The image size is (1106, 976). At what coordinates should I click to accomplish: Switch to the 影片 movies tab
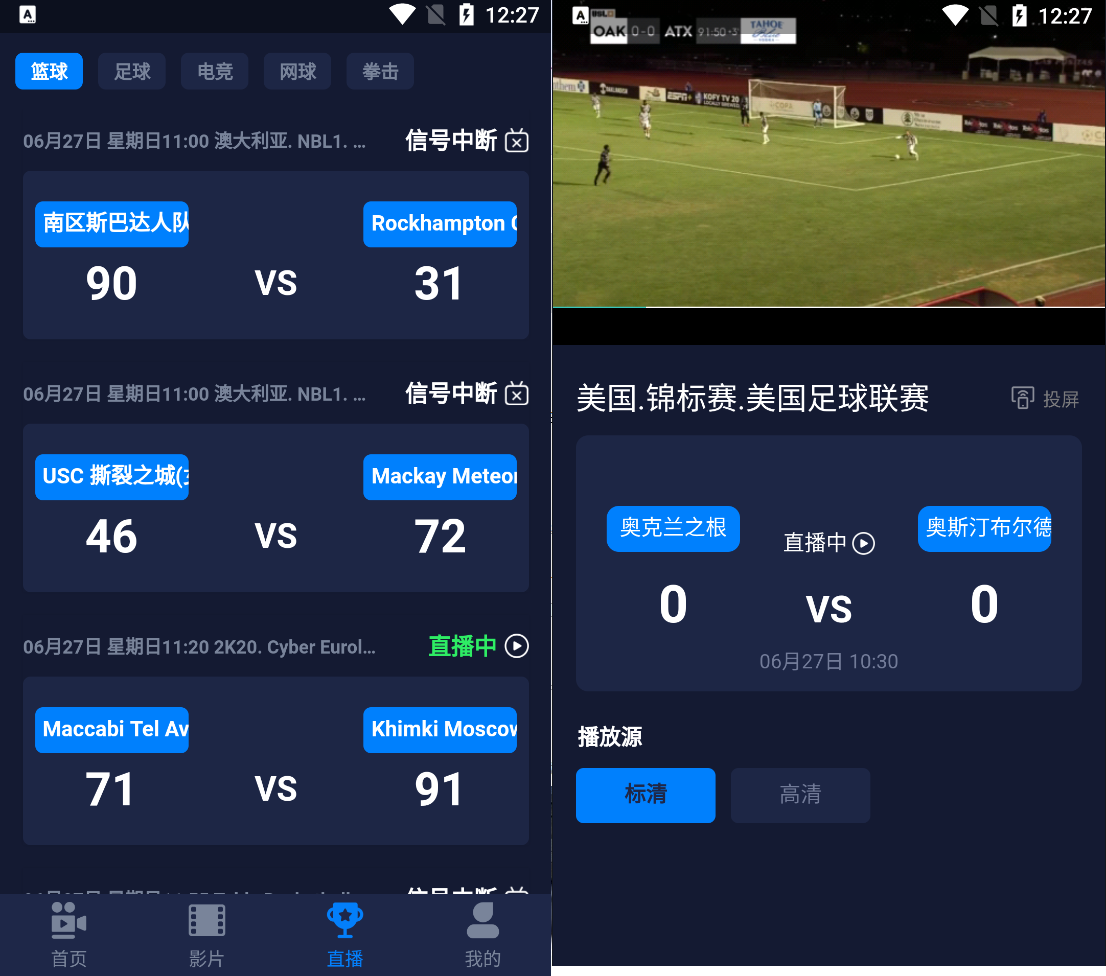[x=207, y=934]
